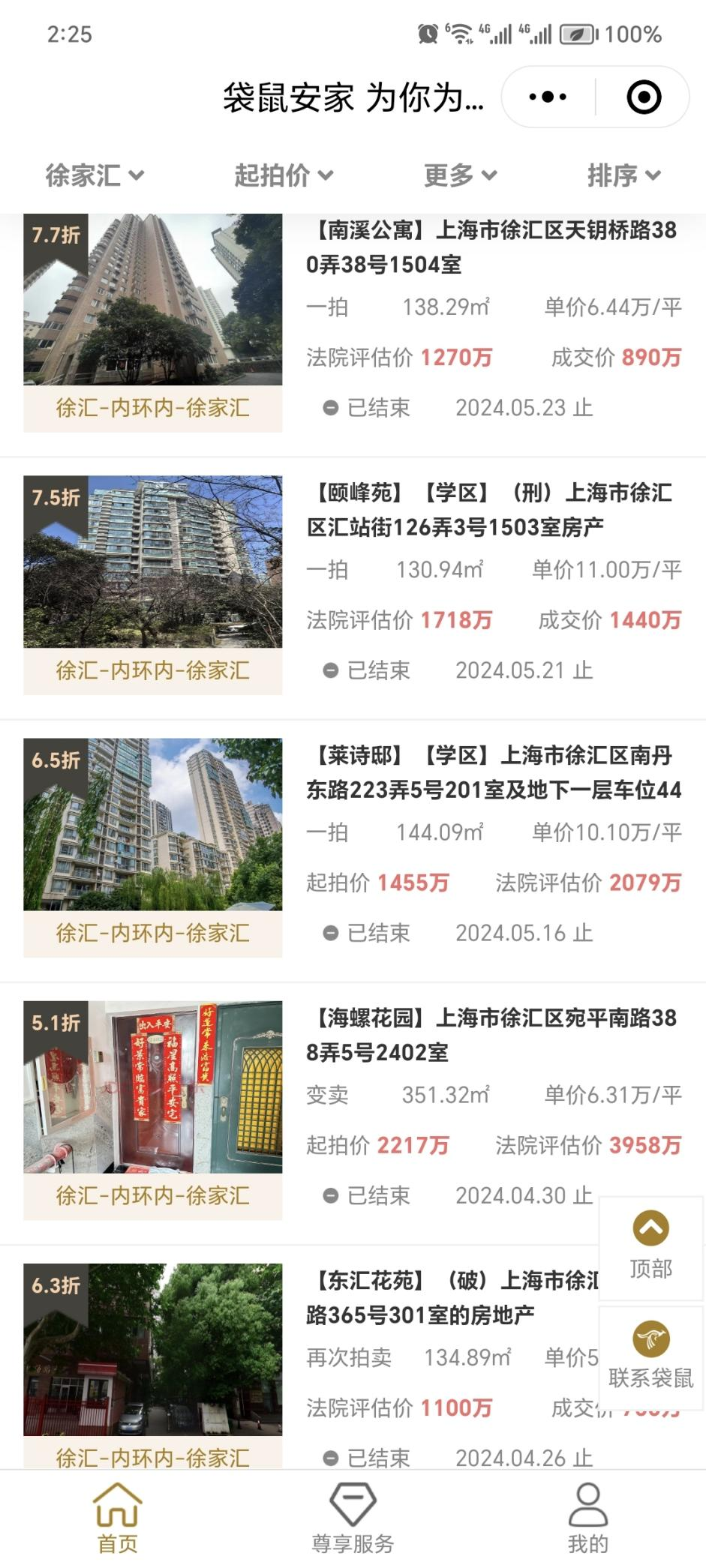Click the 莱诗邸 building photo thumbnail

154,826
